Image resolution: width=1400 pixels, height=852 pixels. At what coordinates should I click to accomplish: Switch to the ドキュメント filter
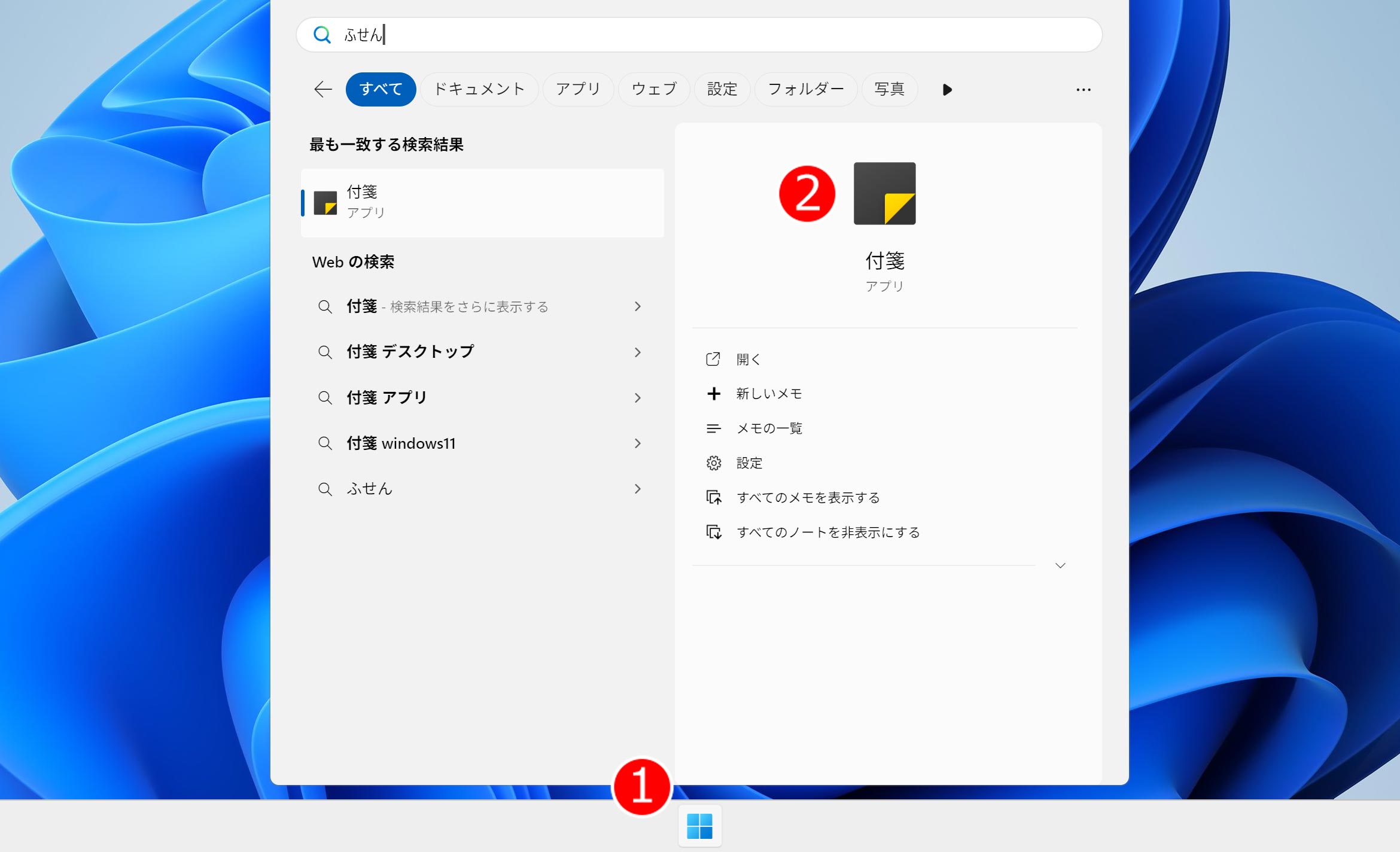tap(479, 89)
